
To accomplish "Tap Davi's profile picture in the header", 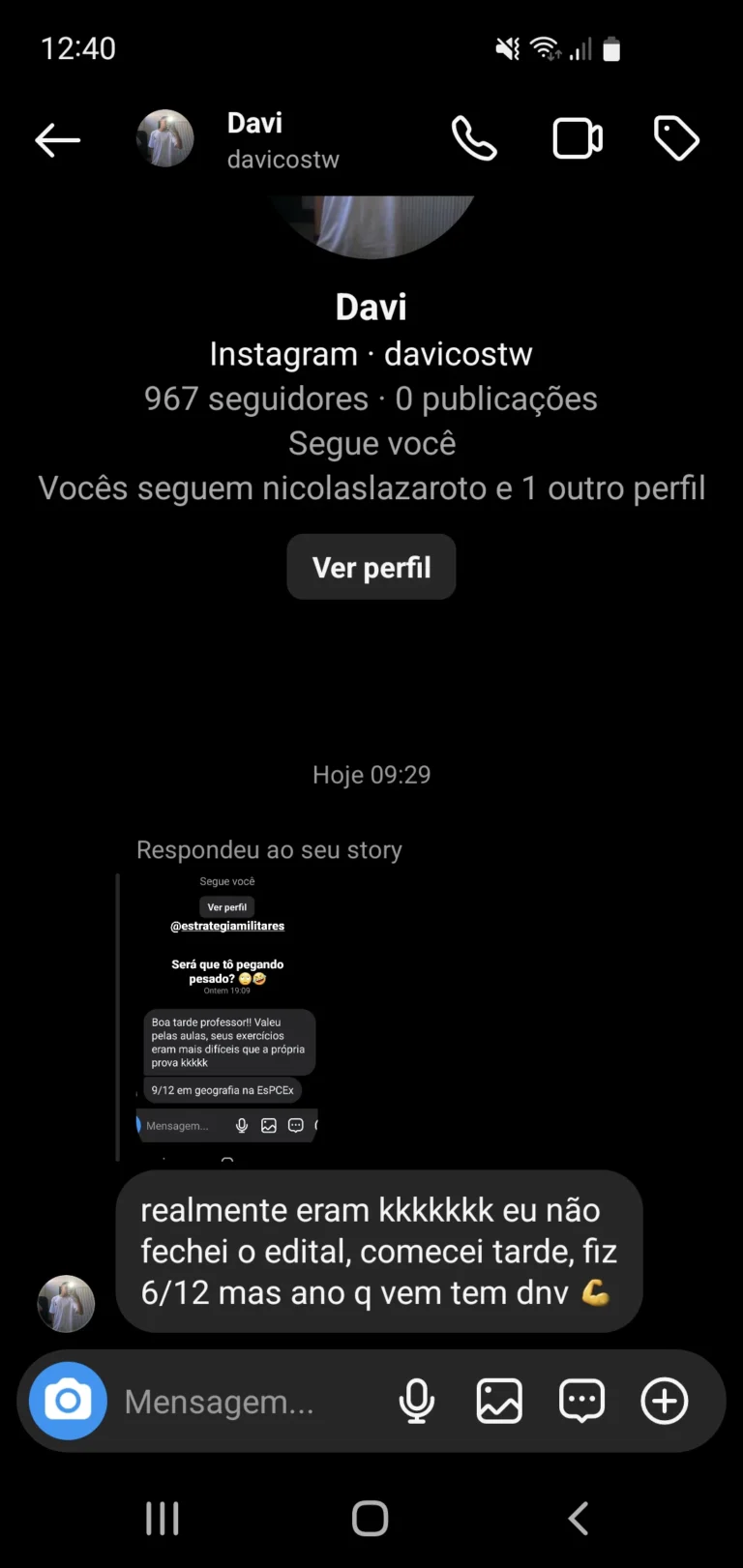I will [164, 138].
